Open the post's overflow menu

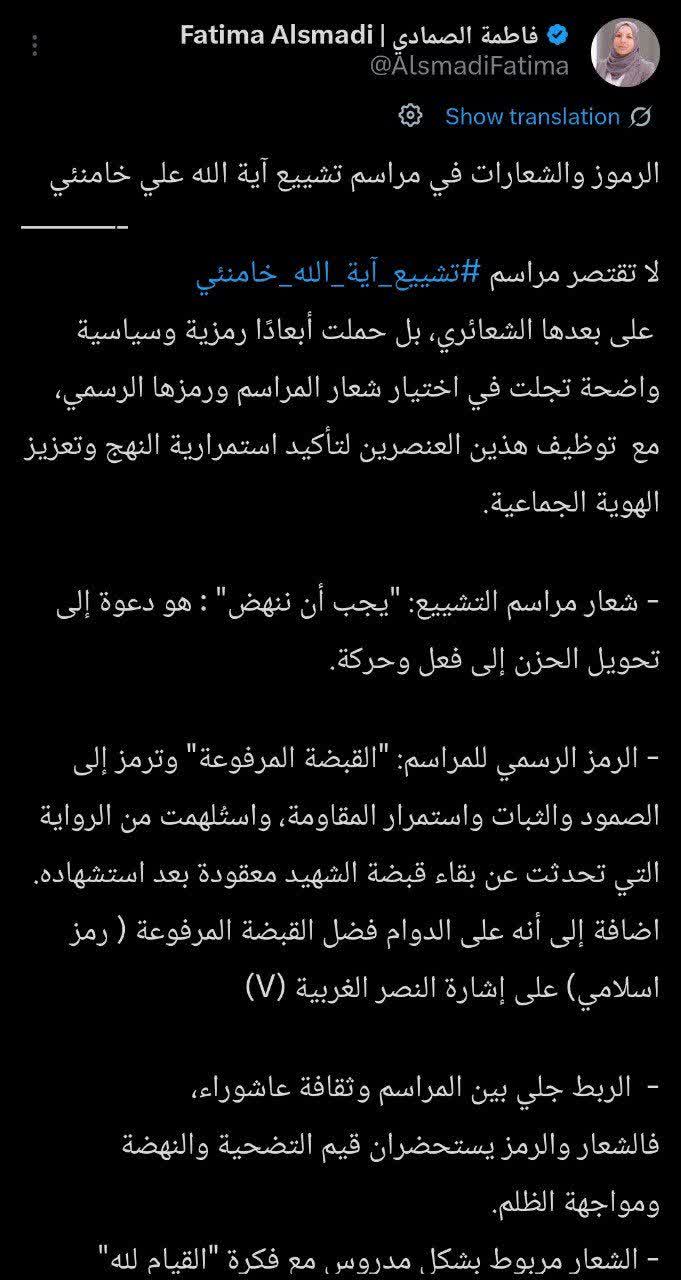[x=36, y=47]
